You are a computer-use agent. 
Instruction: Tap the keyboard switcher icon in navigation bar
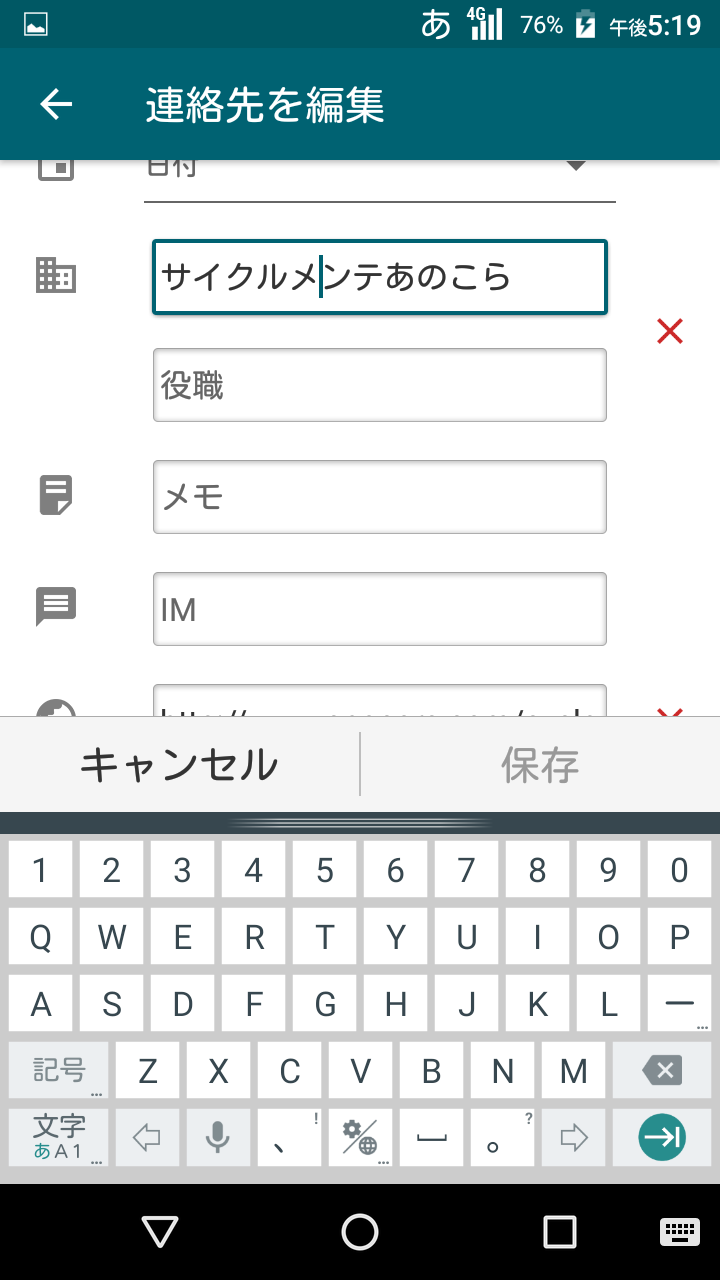coord(680,1232)
